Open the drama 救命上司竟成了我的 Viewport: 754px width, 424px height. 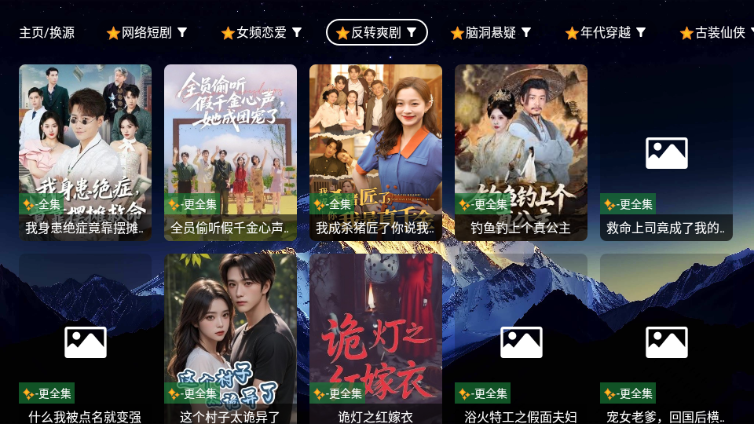pyautogui.click(x=666, y=150)
